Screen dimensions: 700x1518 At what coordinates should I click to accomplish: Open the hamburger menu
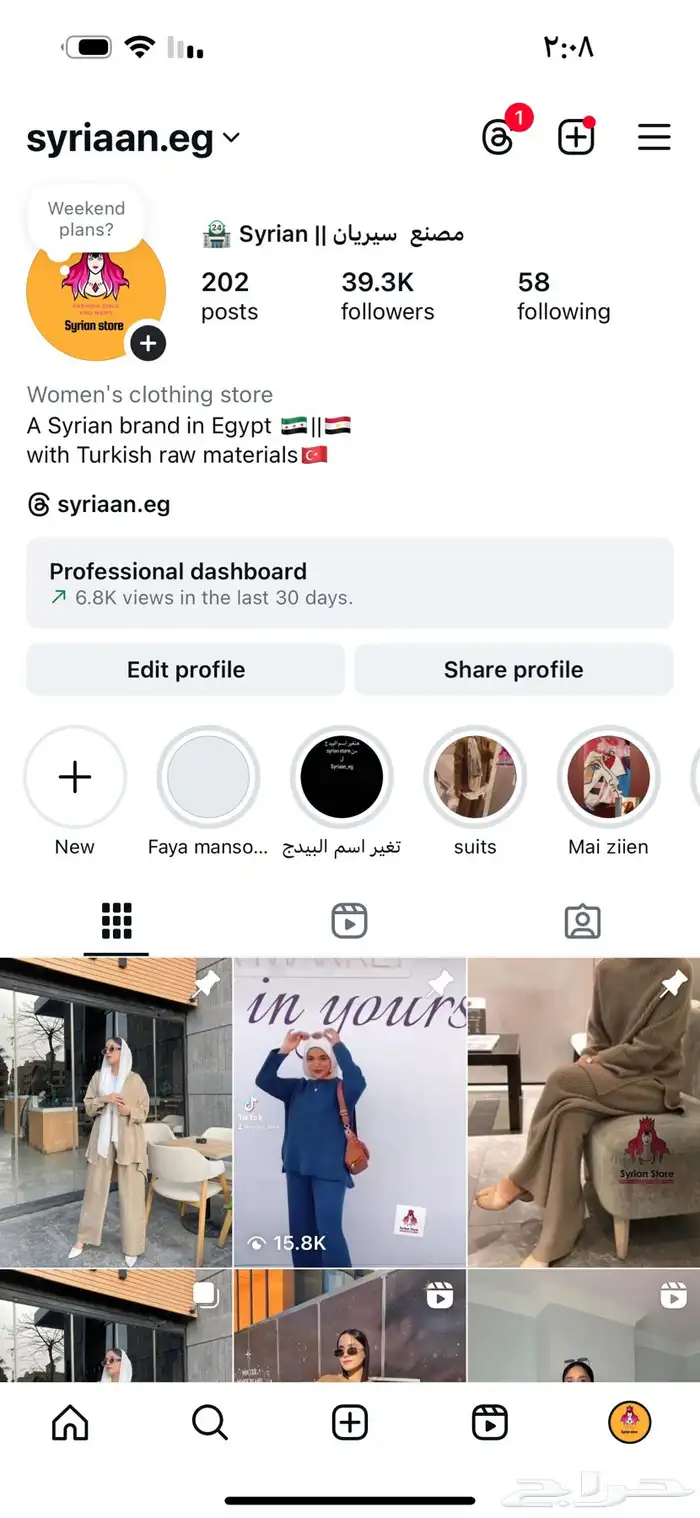653,137
